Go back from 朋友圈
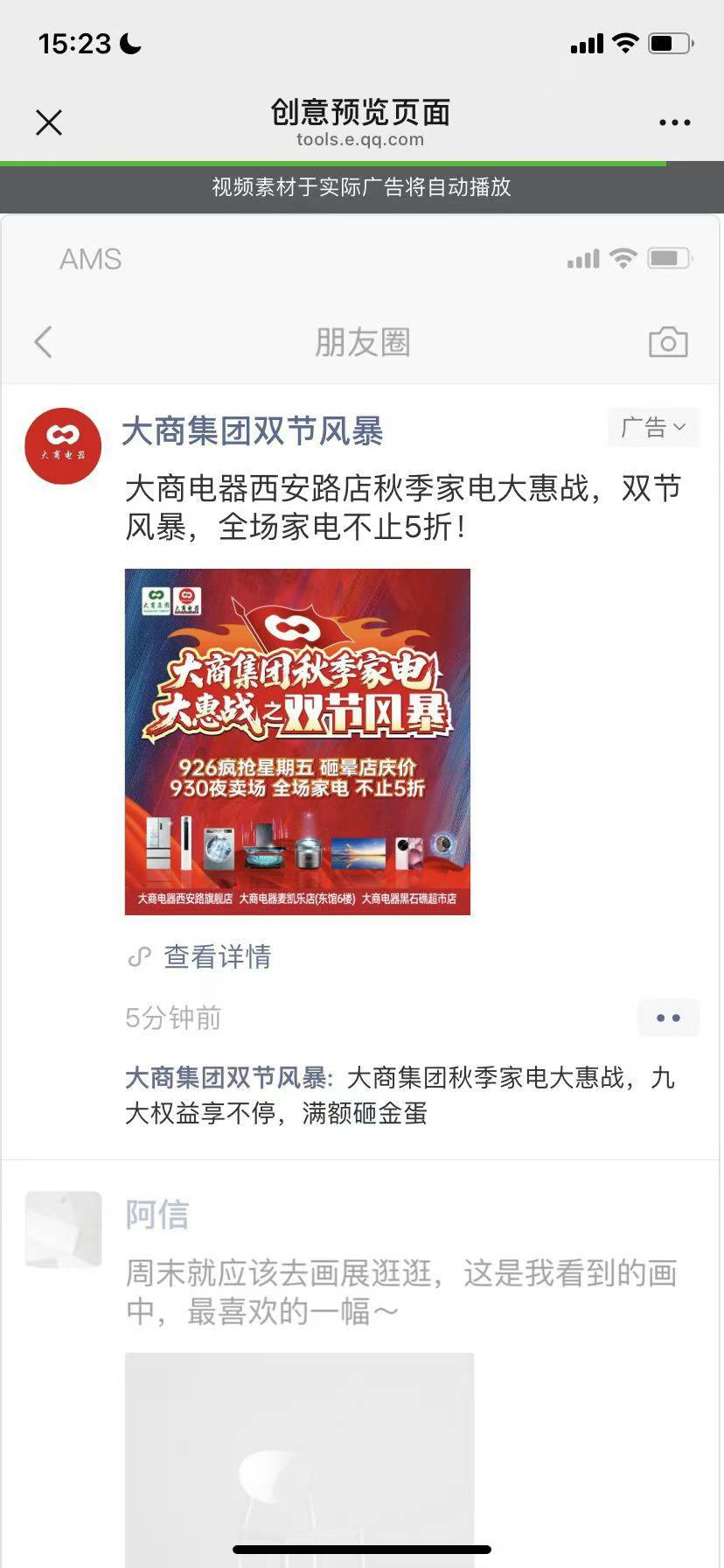724x1568 pixels. pos(44,342)
